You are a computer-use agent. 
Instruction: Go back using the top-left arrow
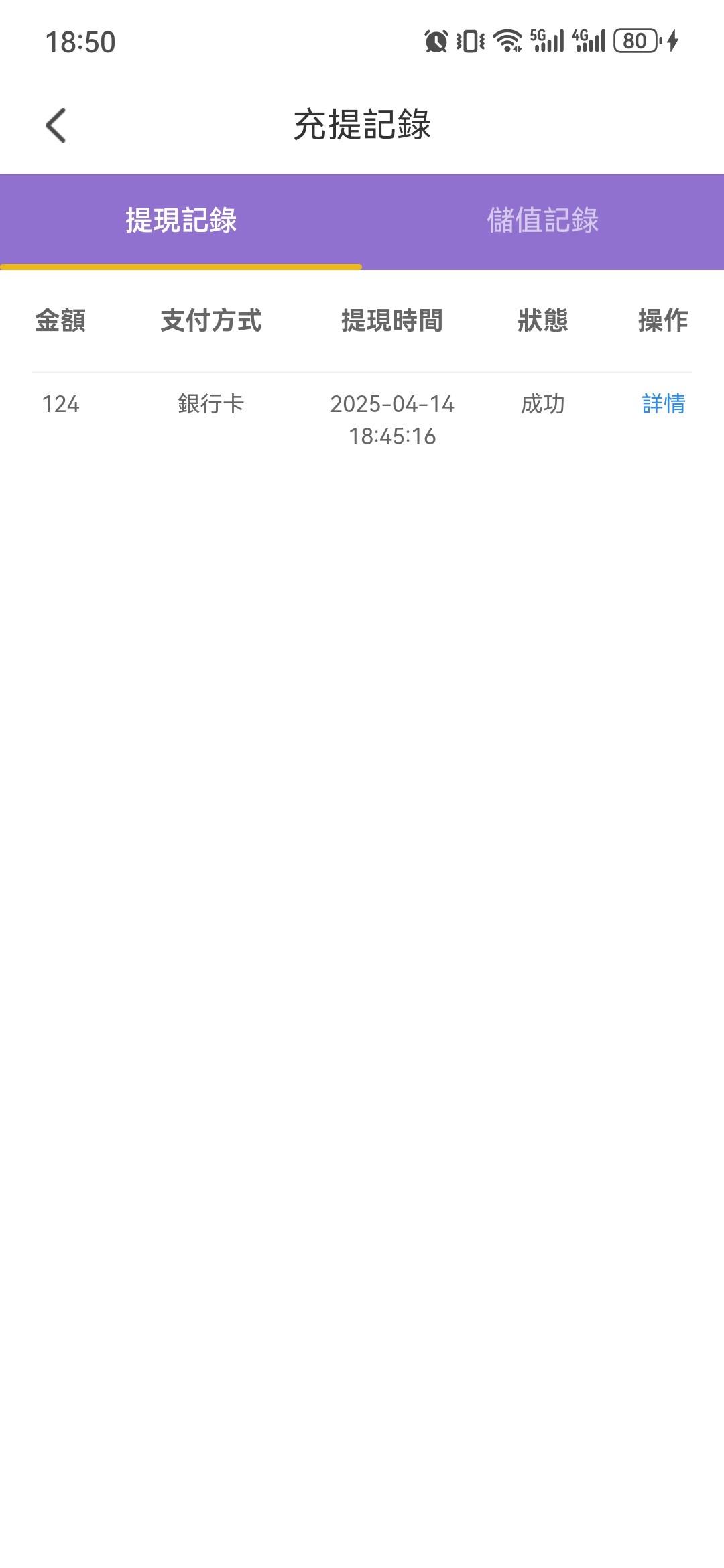pyautogui.click(x=56, y=125)
